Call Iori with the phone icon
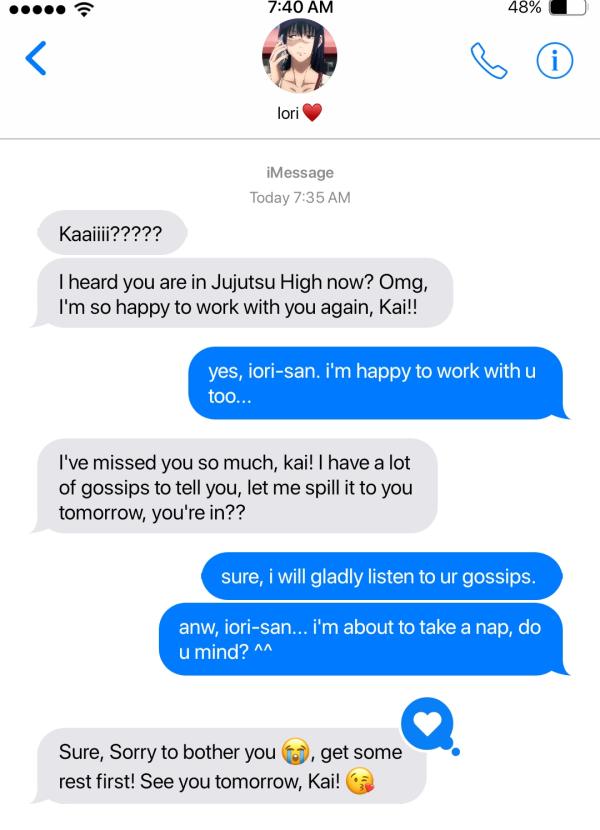The height and width of the screenshot is (830, 600). (488, 62)
